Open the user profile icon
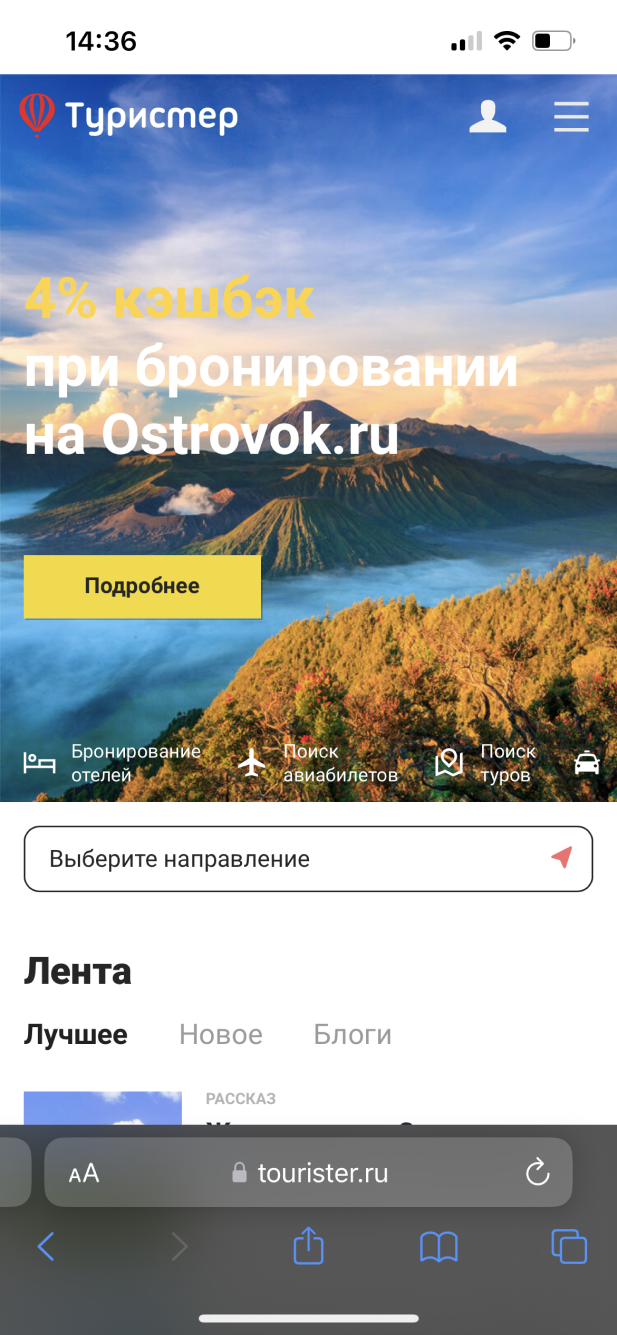The width and height of the screenshot is (617, 1335). point(488,117)
